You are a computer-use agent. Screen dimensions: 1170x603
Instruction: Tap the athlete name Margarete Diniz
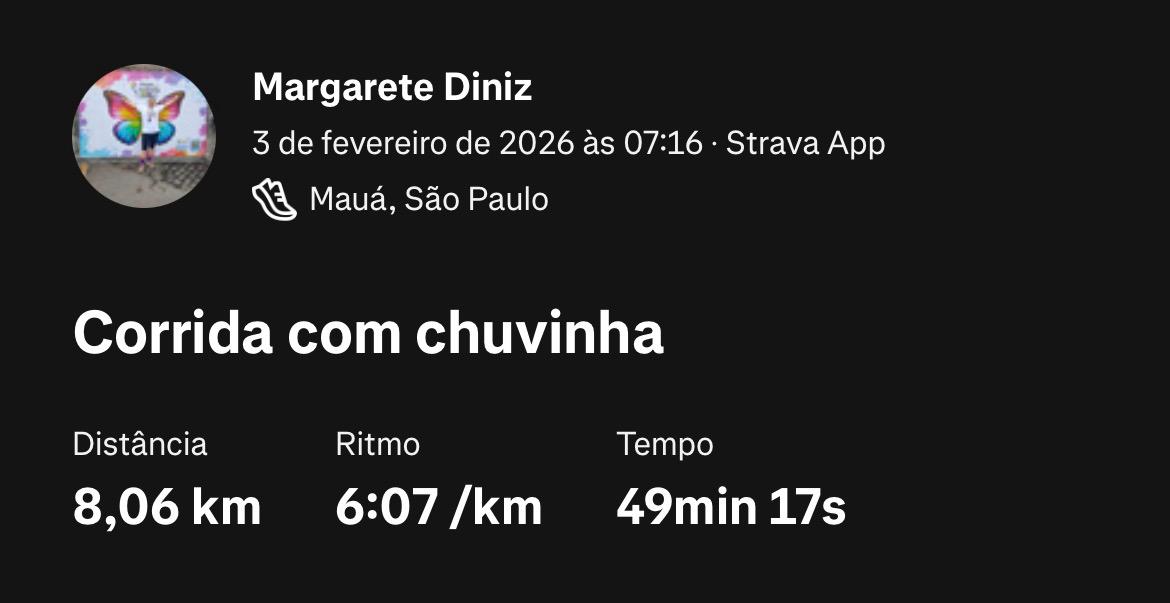392,88
